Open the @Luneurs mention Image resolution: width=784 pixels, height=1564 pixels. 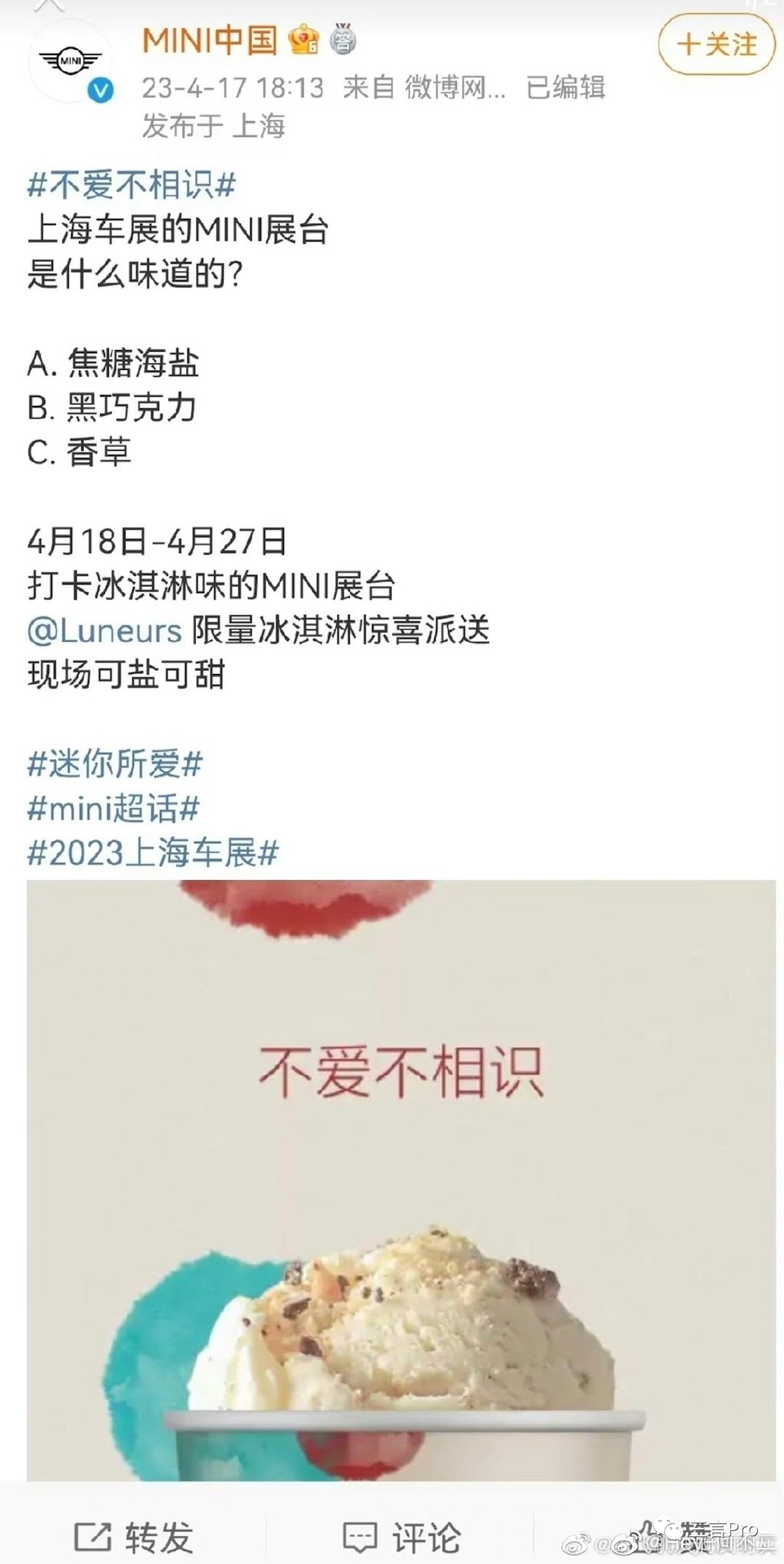point(105,631)
